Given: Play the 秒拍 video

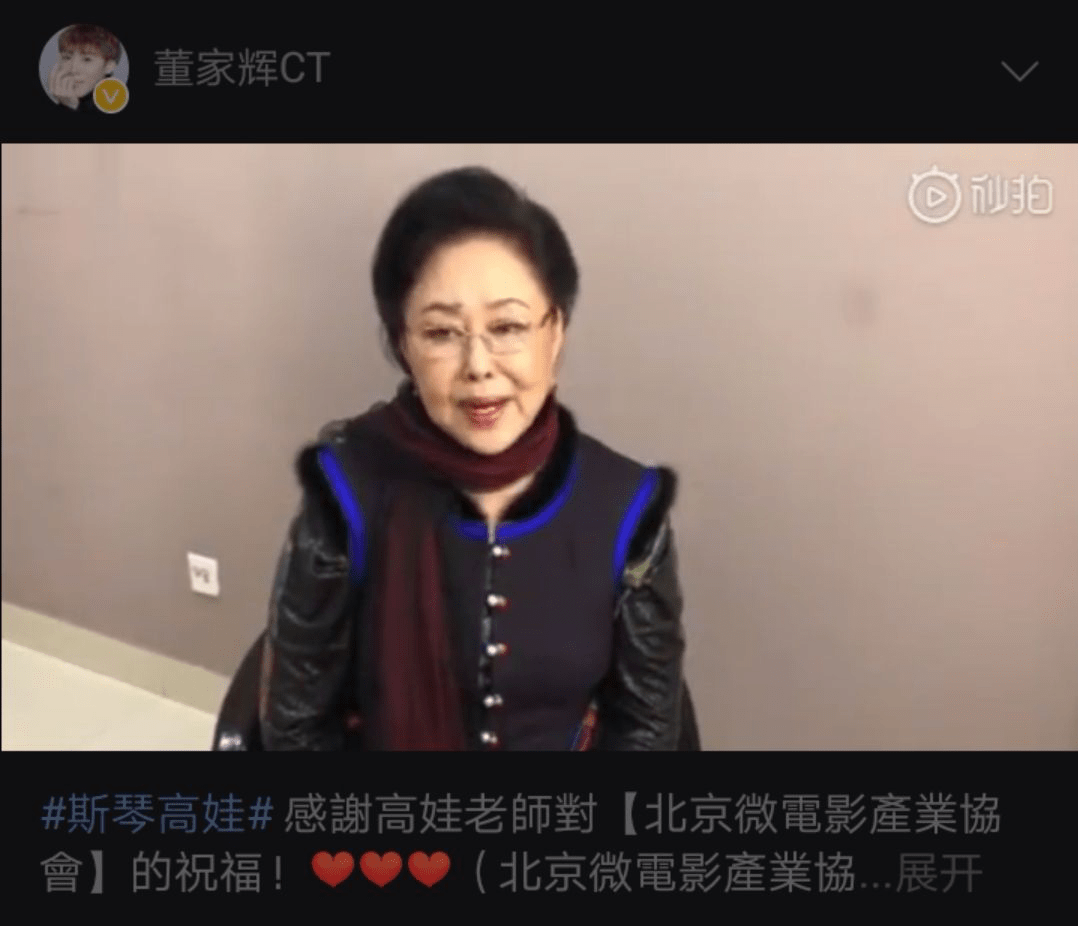Looking at the screenshot, I should (x=539, y=446).
